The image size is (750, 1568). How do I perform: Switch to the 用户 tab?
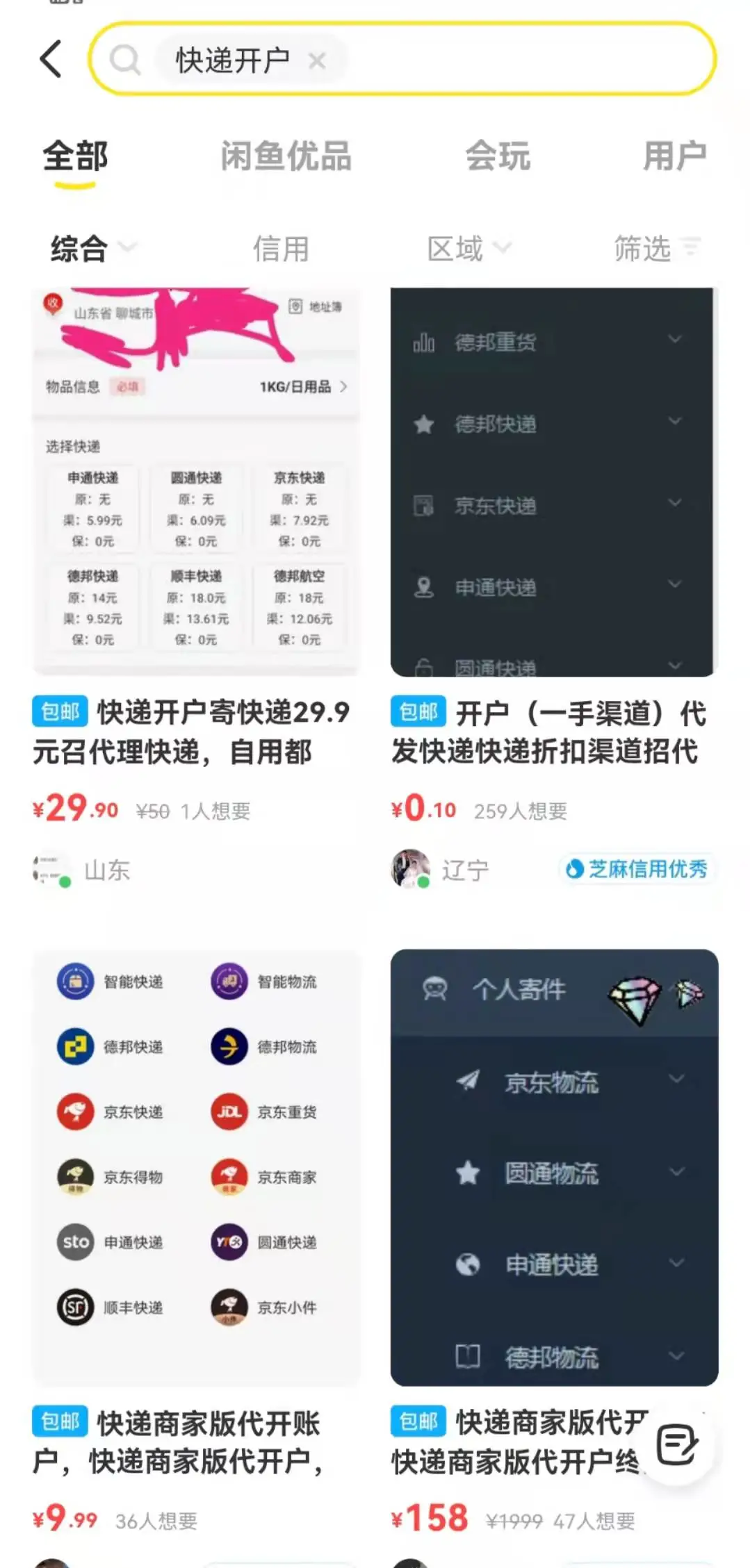[x=674, y=156]
